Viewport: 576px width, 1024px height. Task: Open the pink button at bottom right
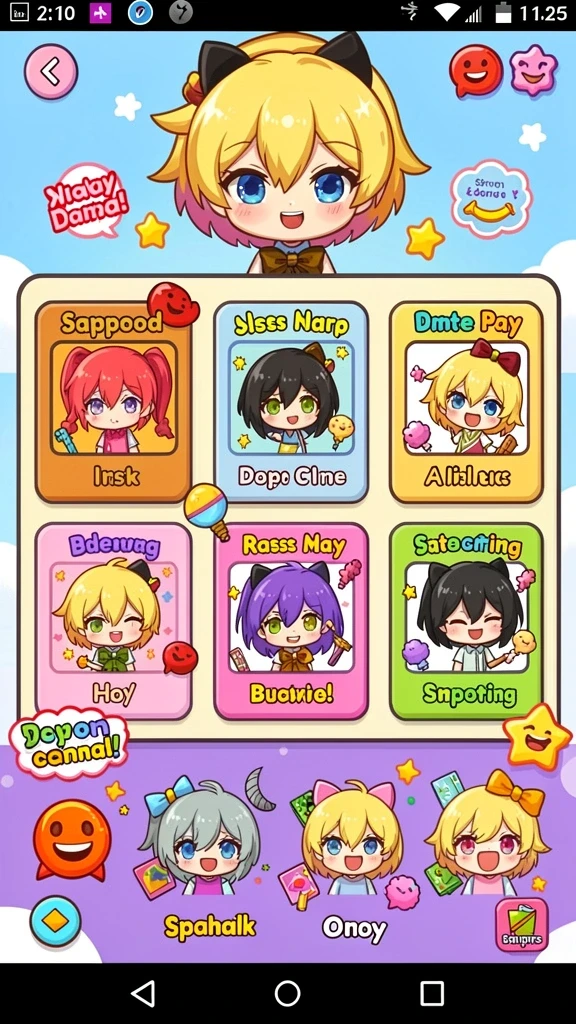pyautogui.click(x=522, y=925)
